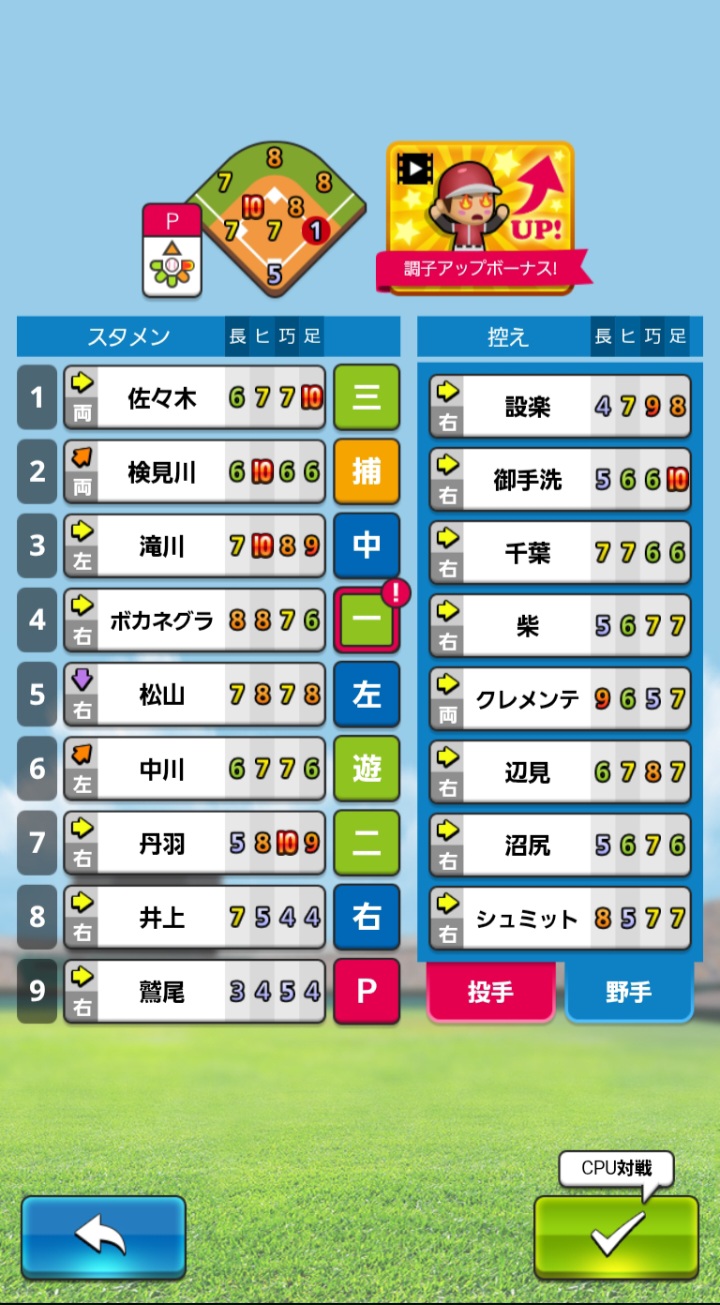Select bench player 御手洗

[x=560, y=480]
